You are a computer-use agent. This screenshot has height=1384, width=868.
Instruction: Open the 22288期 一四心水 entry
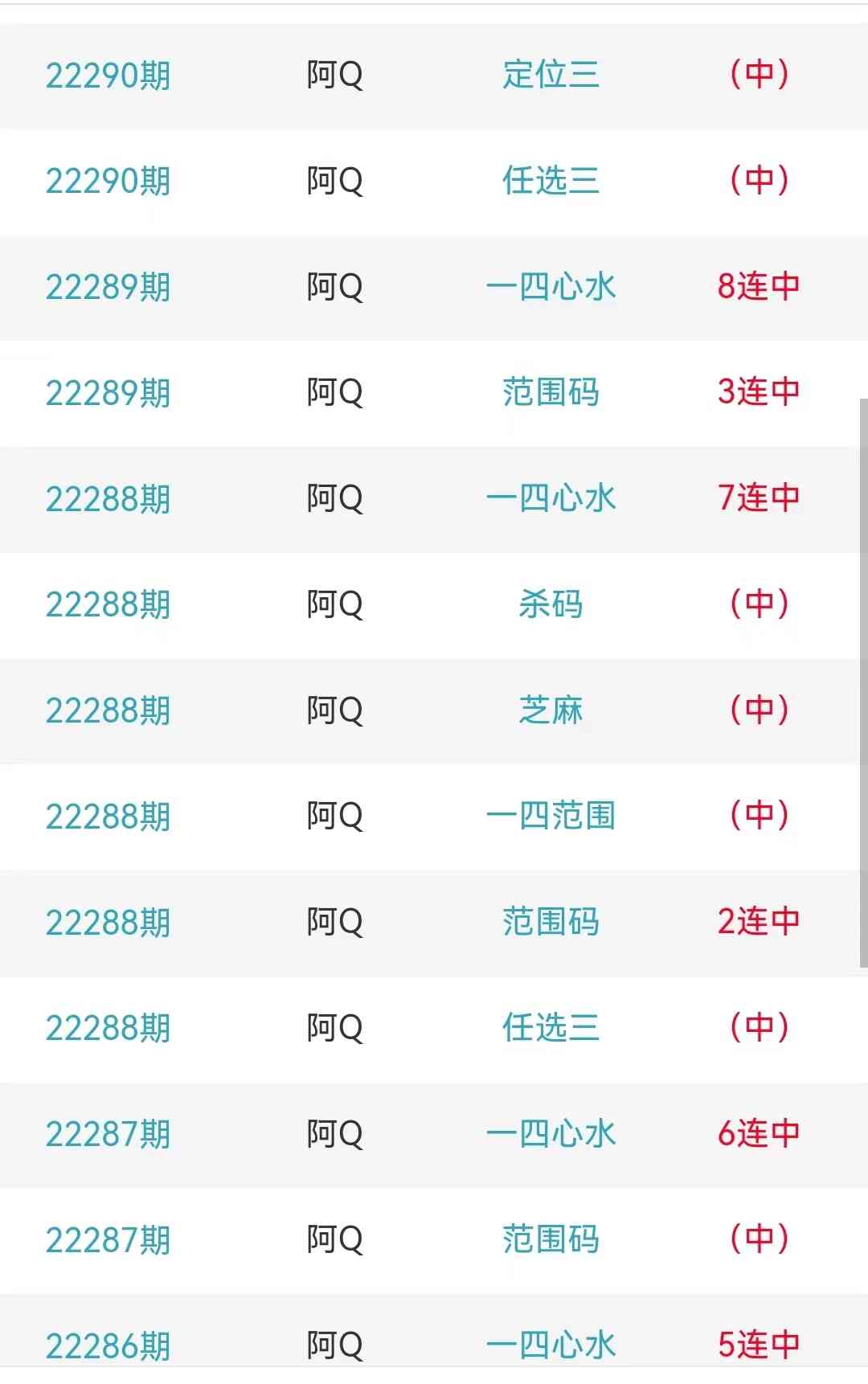tap(551, 498)
